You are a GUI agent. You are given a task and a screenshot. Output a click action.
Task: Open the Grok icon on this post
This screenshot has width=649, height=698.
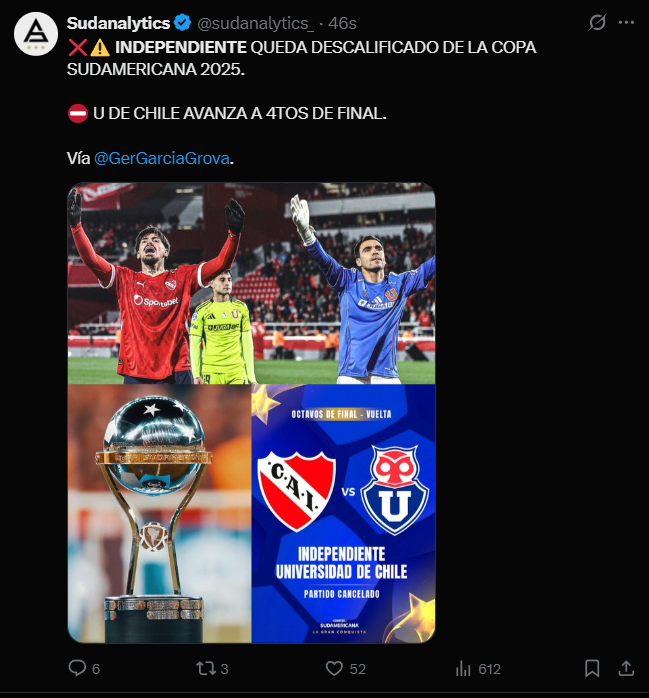pos(599,22)
